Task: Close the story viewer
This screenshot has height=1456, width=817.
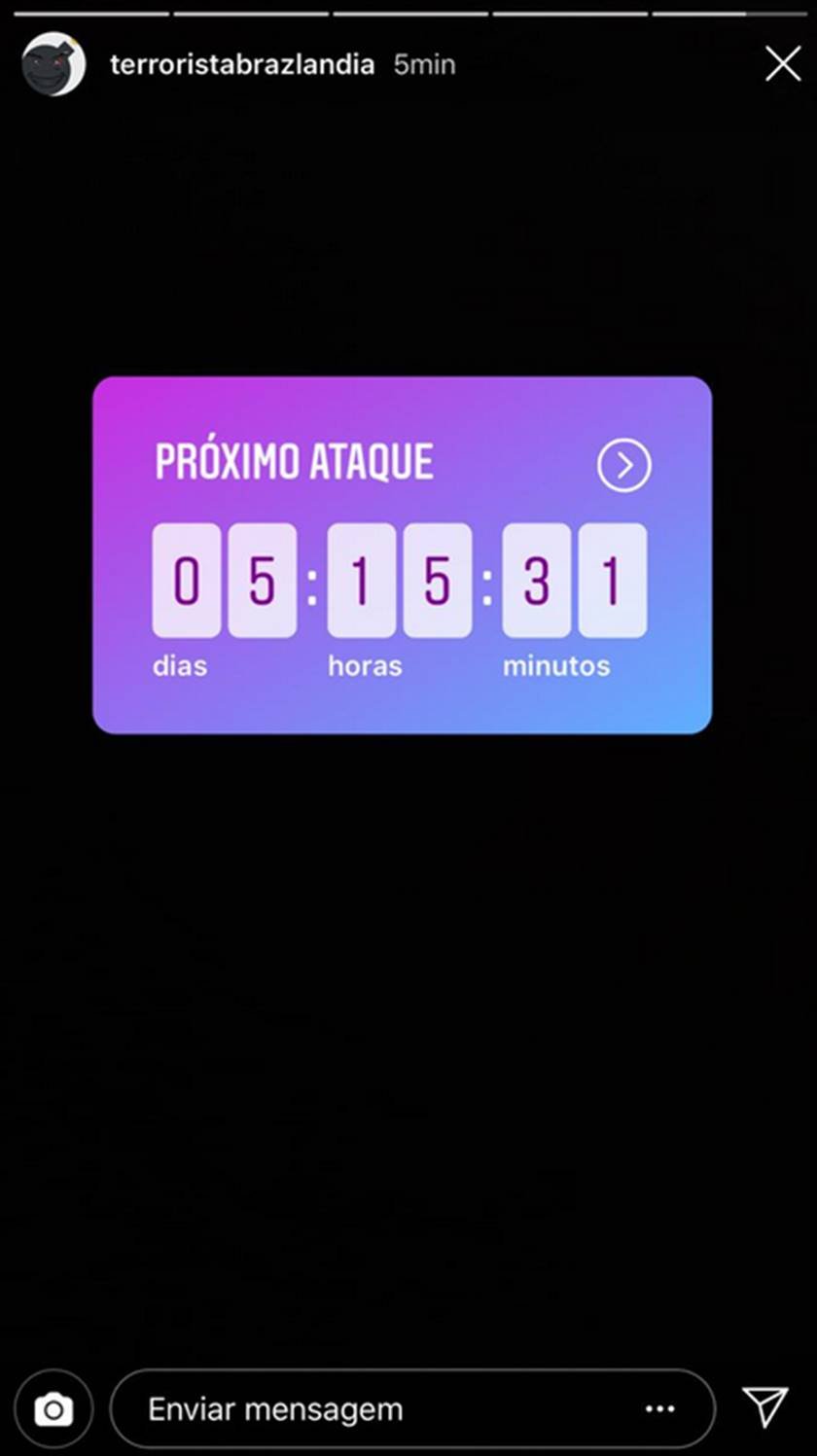Action: point(783,64)
